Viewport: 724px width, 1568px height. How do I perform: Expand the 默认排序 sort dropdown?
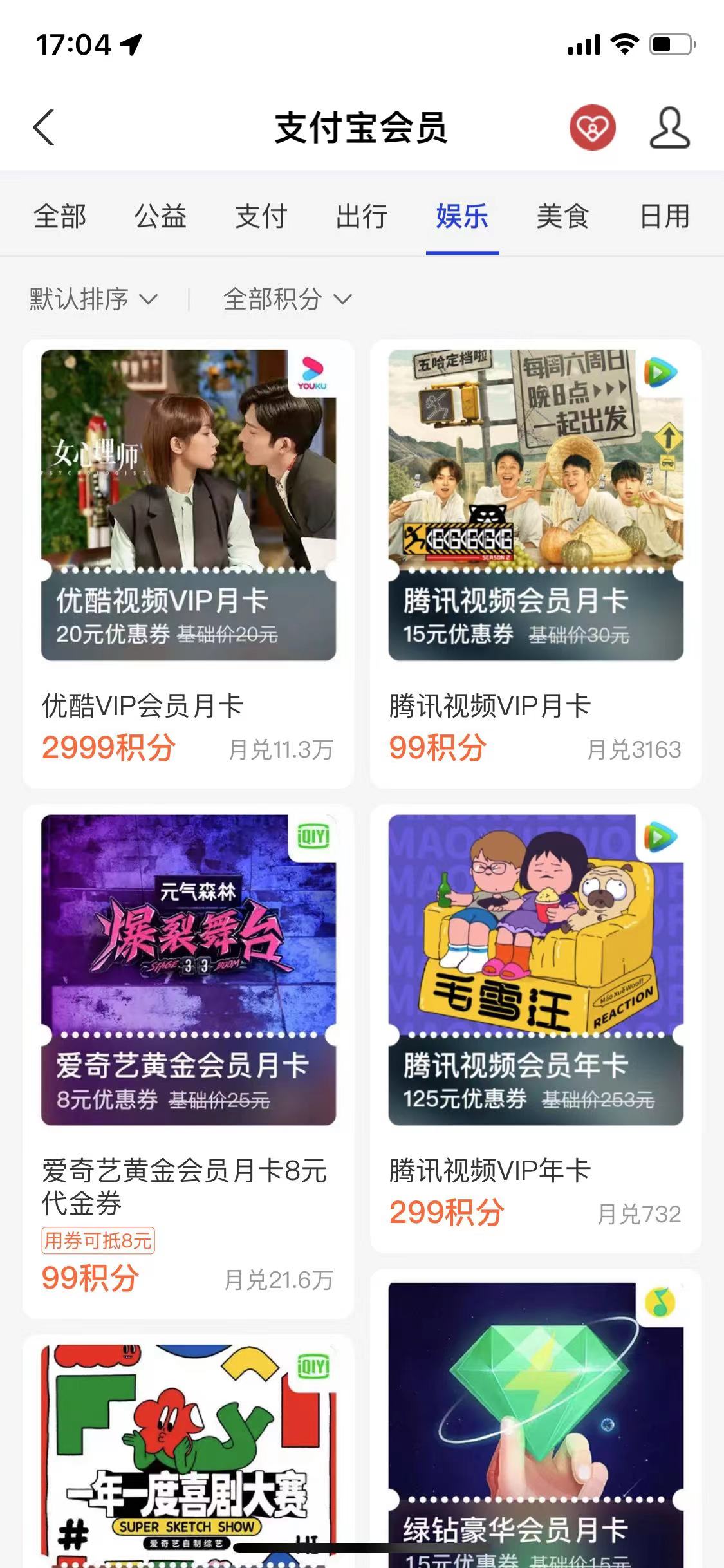[x=93, y=299]
